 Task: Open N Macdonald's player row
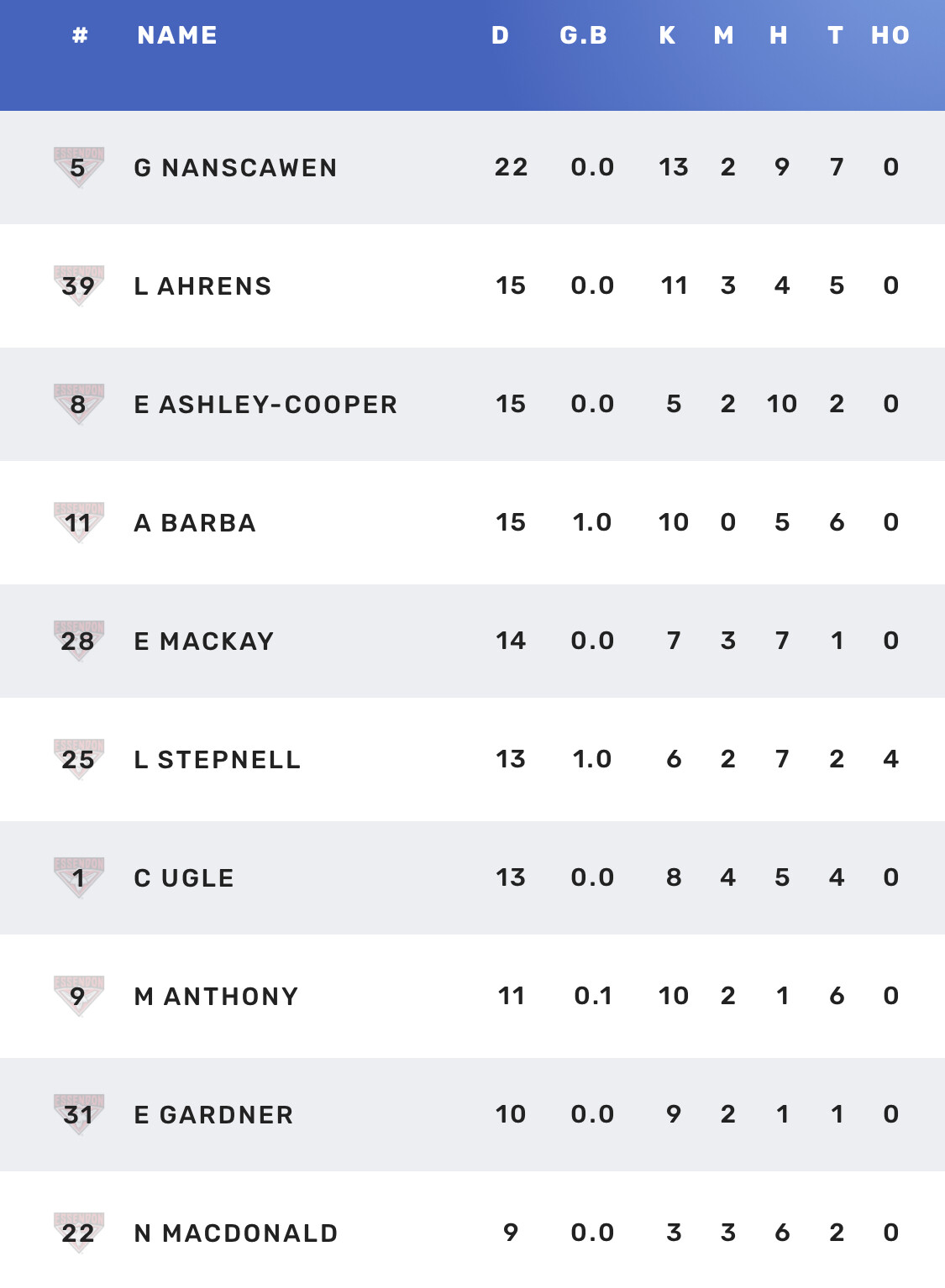[236, 1233]
